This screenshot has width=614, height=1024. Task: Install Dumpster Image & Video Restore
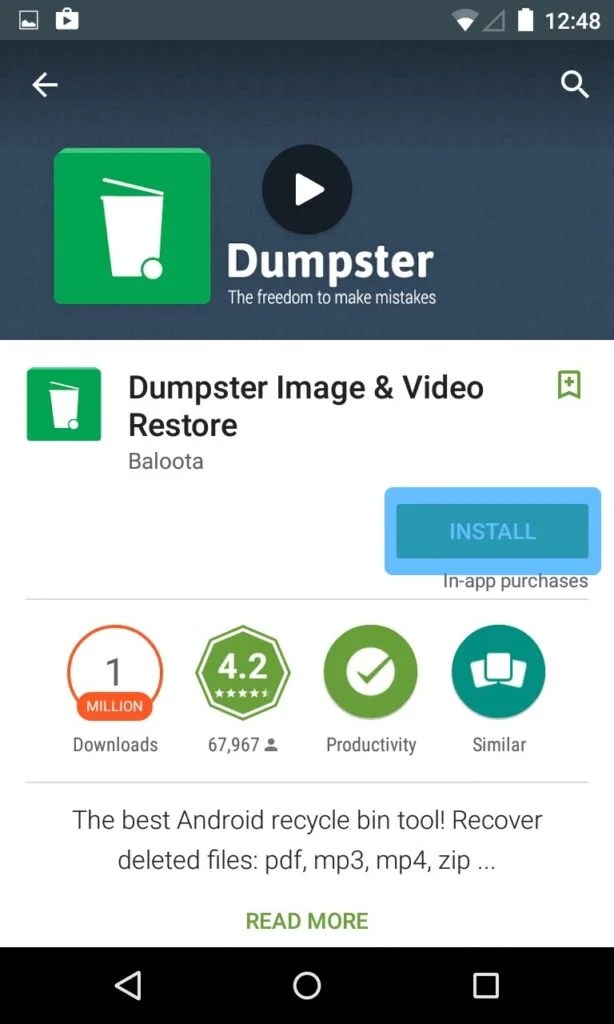(492, 531)
